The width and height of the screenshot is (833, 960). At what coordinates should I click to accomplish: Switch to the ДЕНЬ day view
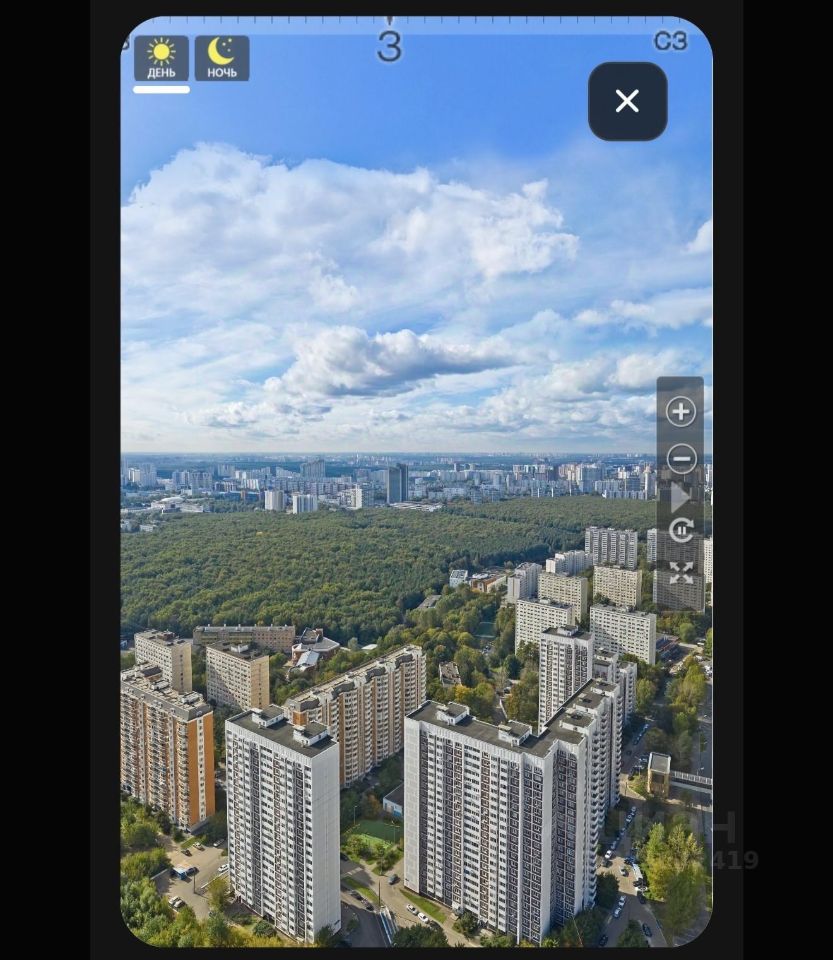point(161,58)
